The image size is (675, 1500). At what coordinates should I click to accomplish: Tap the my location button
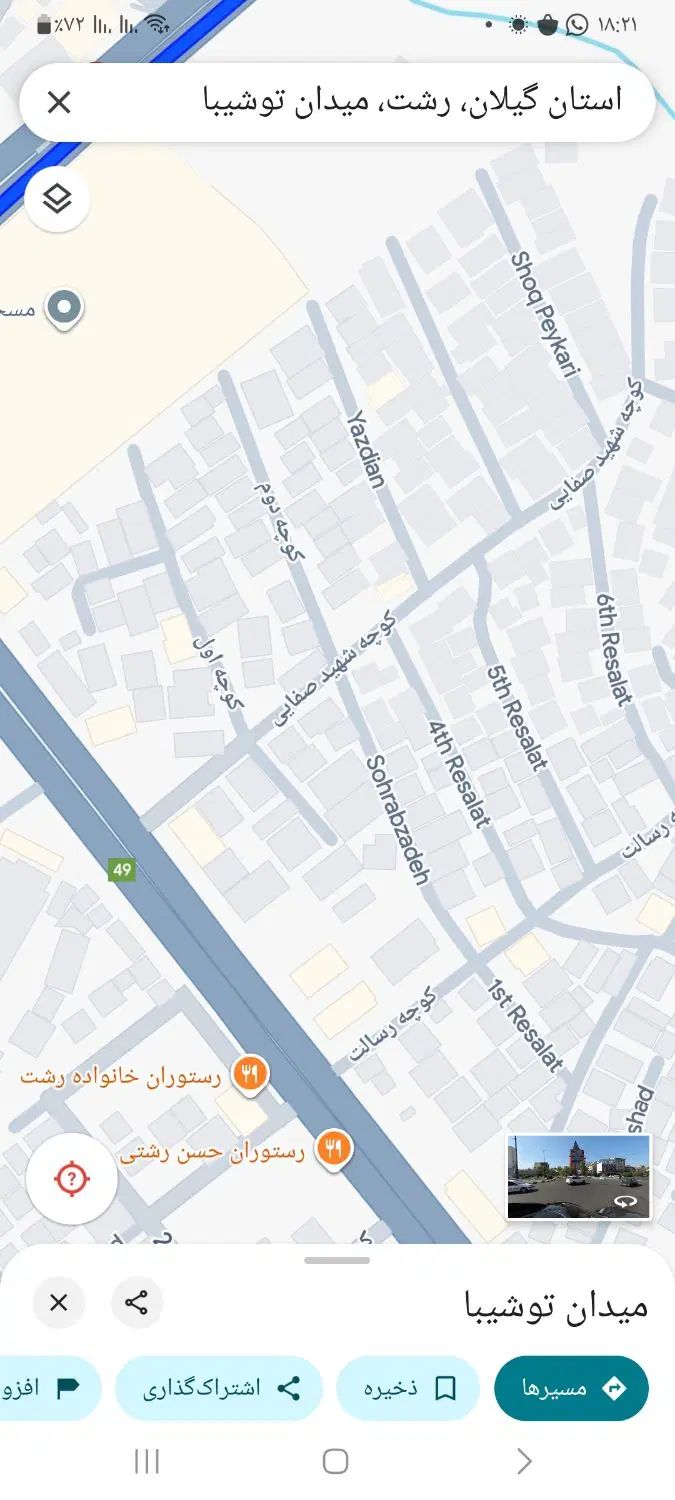click(71, 1179)
